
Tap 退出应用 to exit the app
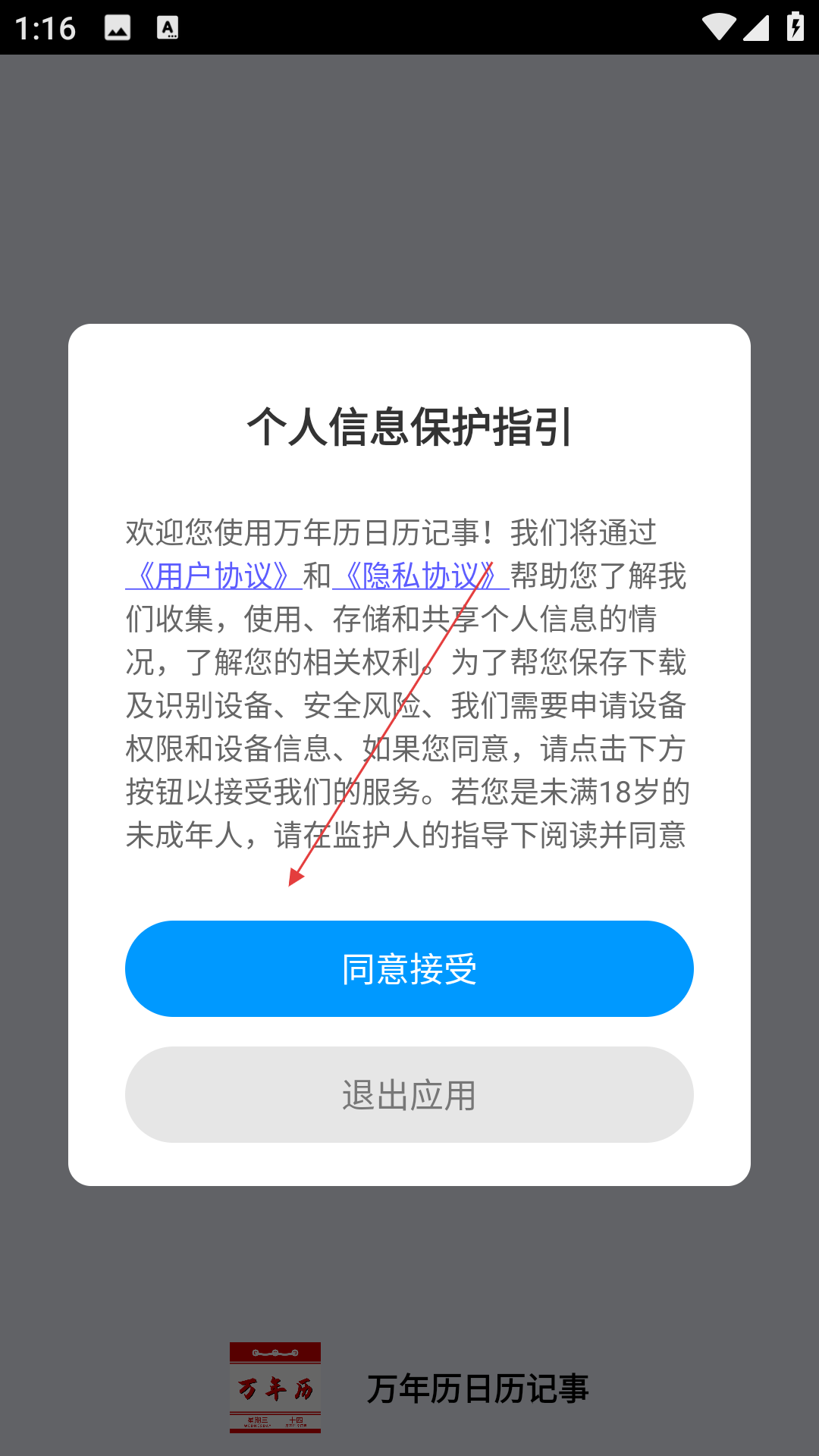pos(409,1094)
